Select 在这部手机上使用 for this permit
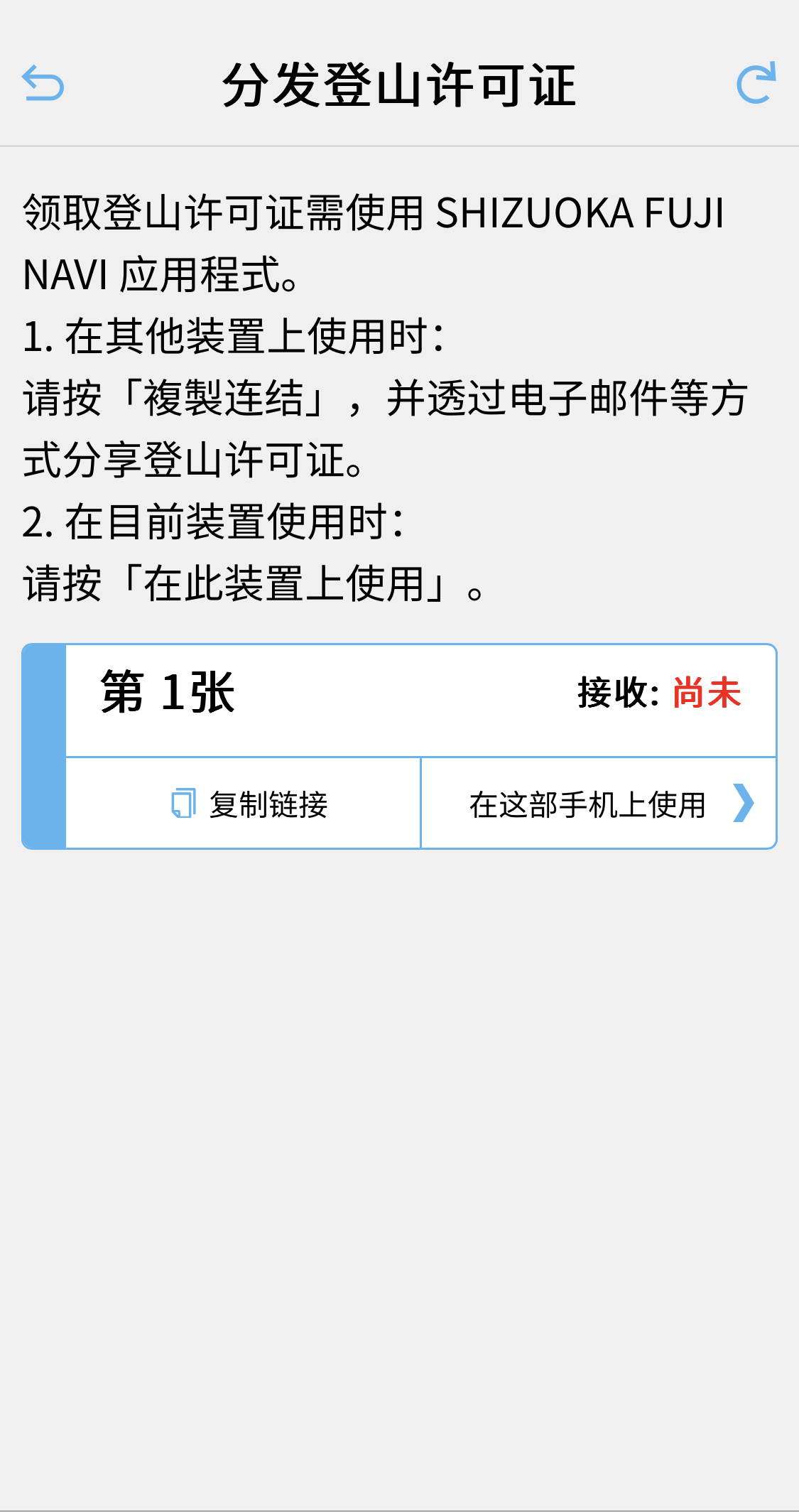This screenshot has width=799, height=1512. coord(599,804)
